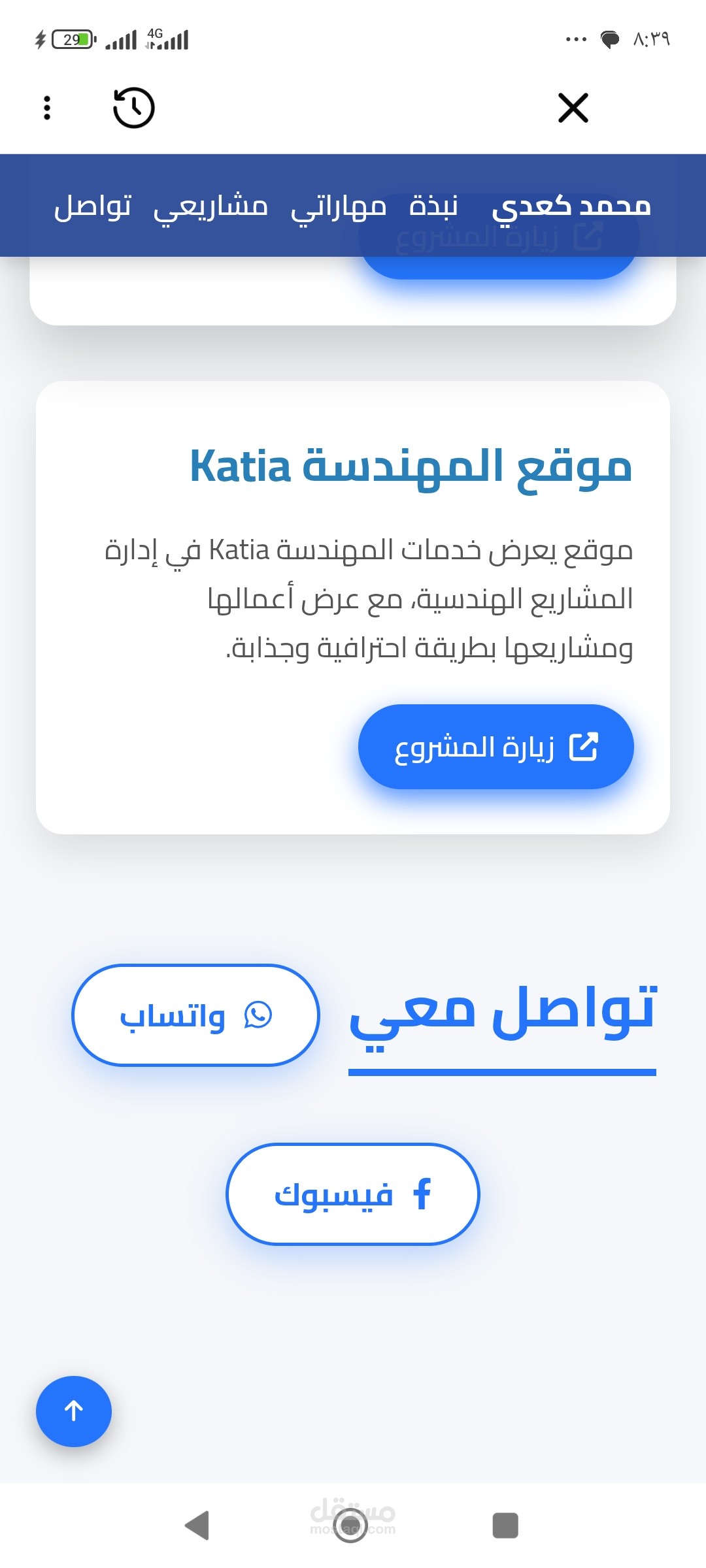The width and height of the screenshot is (706, 1568).
Task: Jump to the مهاراتي section
Action: [x=339, y=208]
